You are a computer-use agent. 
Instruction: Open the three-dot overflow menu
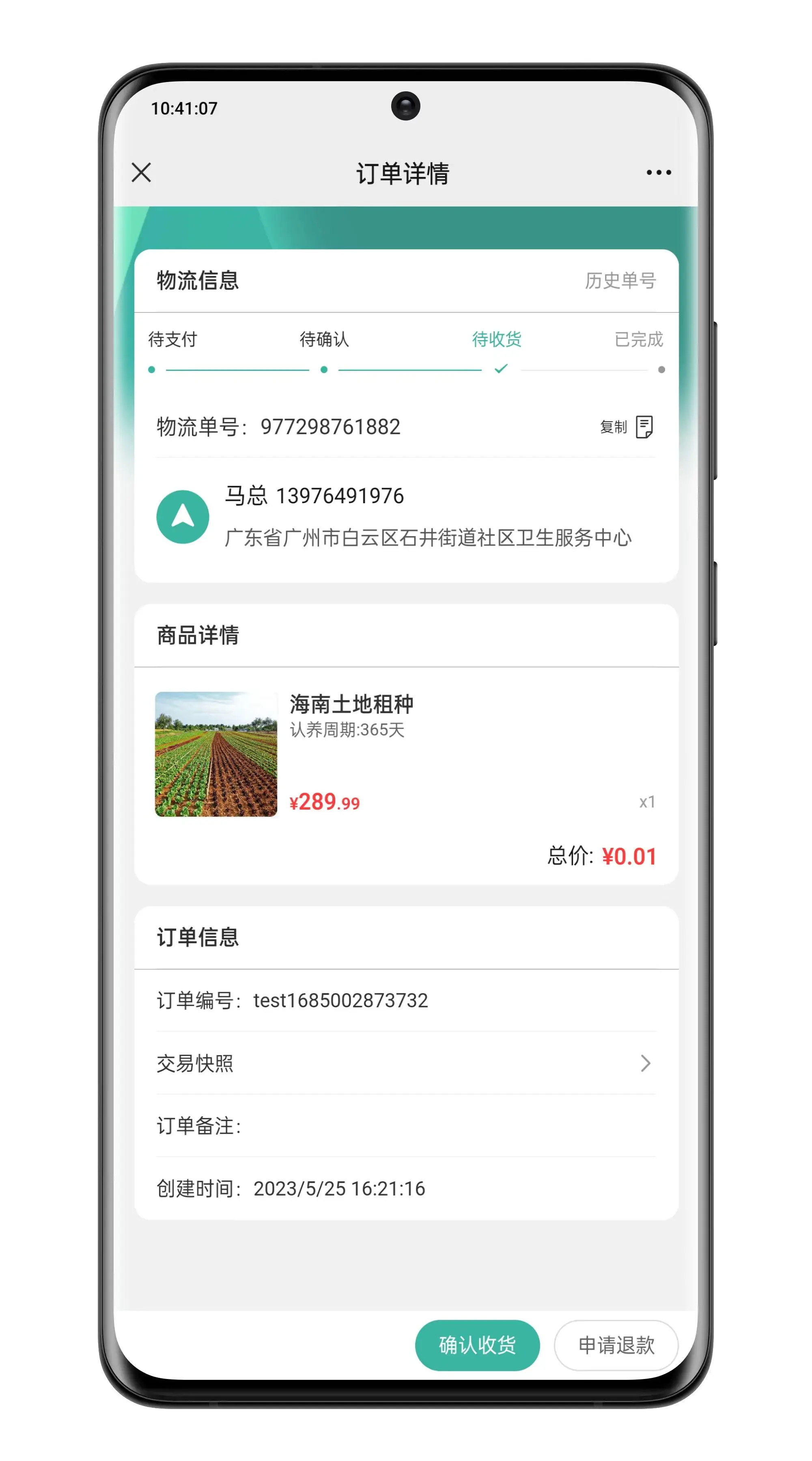tap(658, 172)
